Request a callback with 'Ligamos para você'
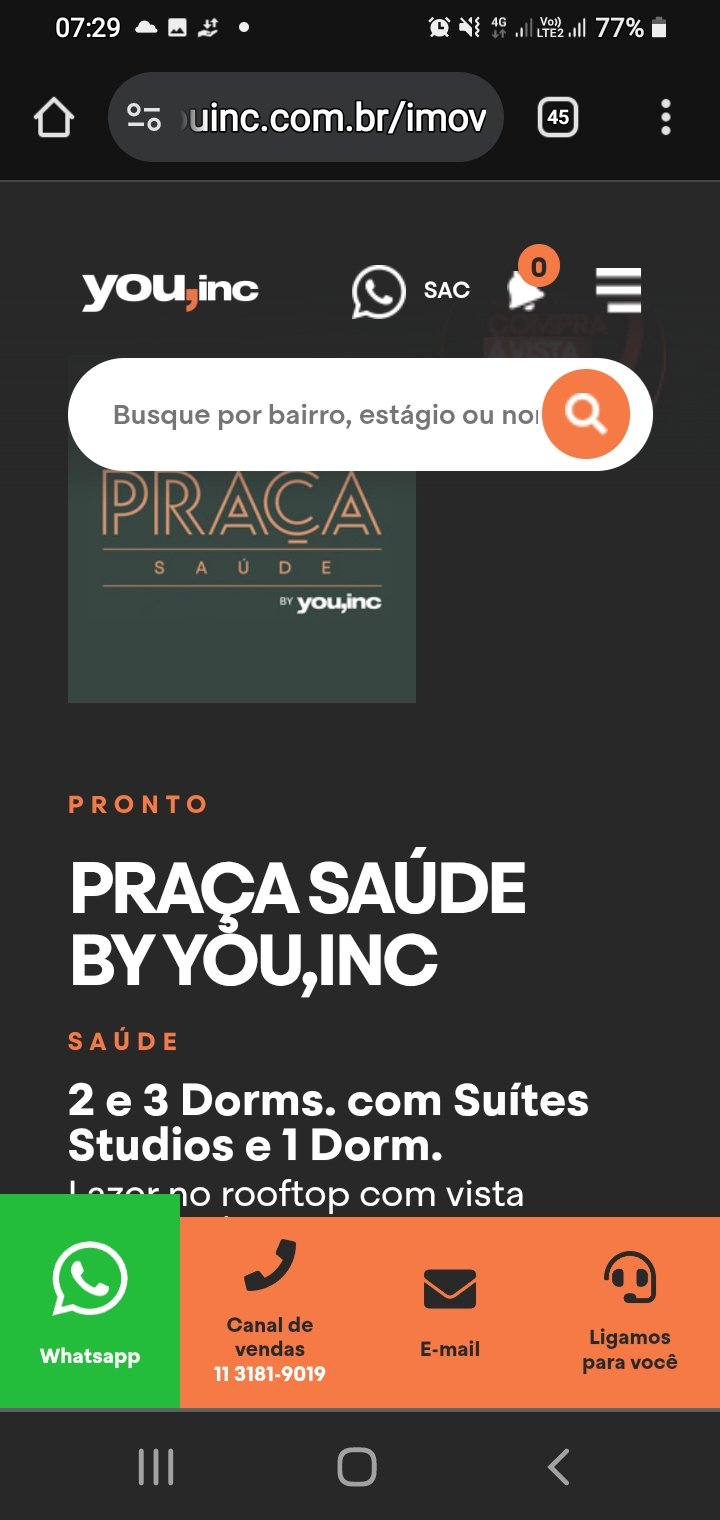Image resolution: width=720 pixels, height=1520 pixels. tap(630, 1312)
